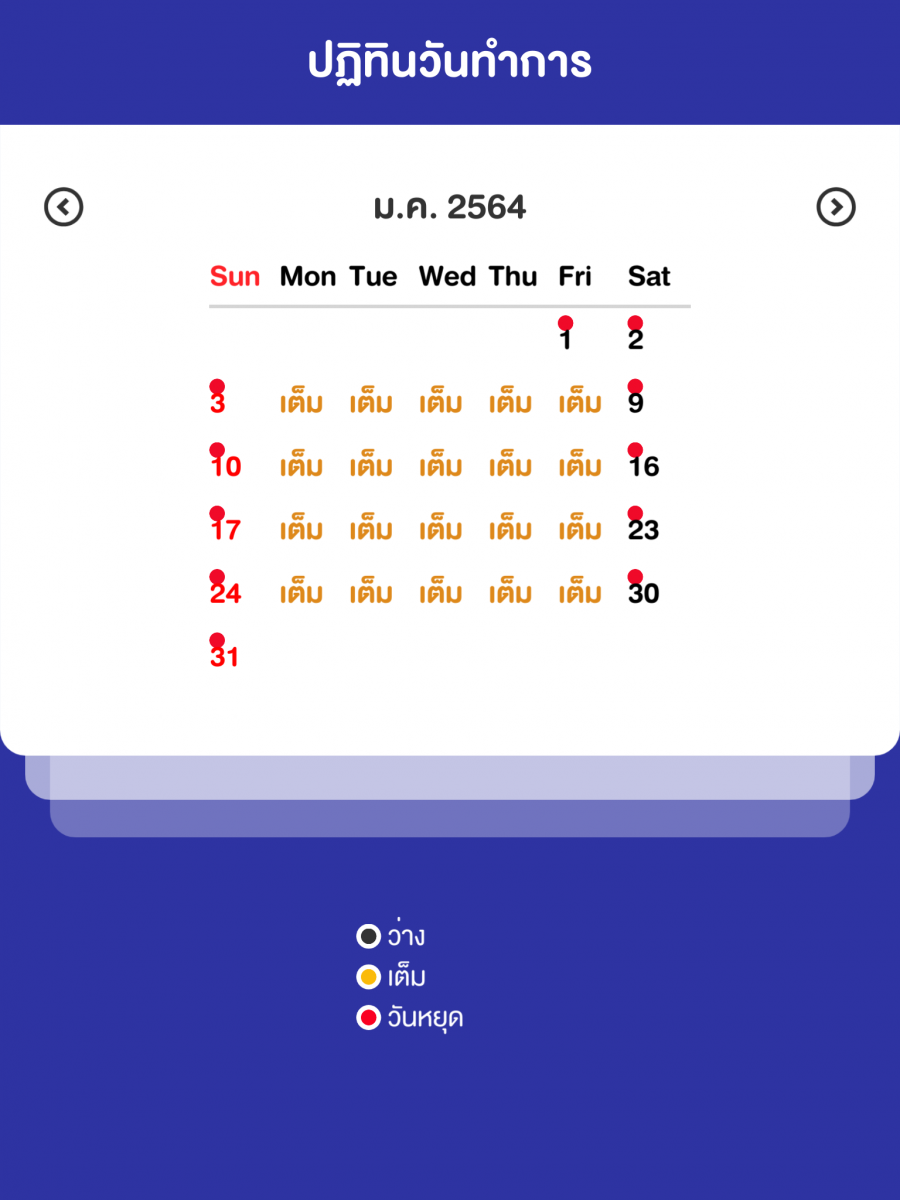Select date 1 on the calendar
The image size is (900, 1200).
click(566, 340)
